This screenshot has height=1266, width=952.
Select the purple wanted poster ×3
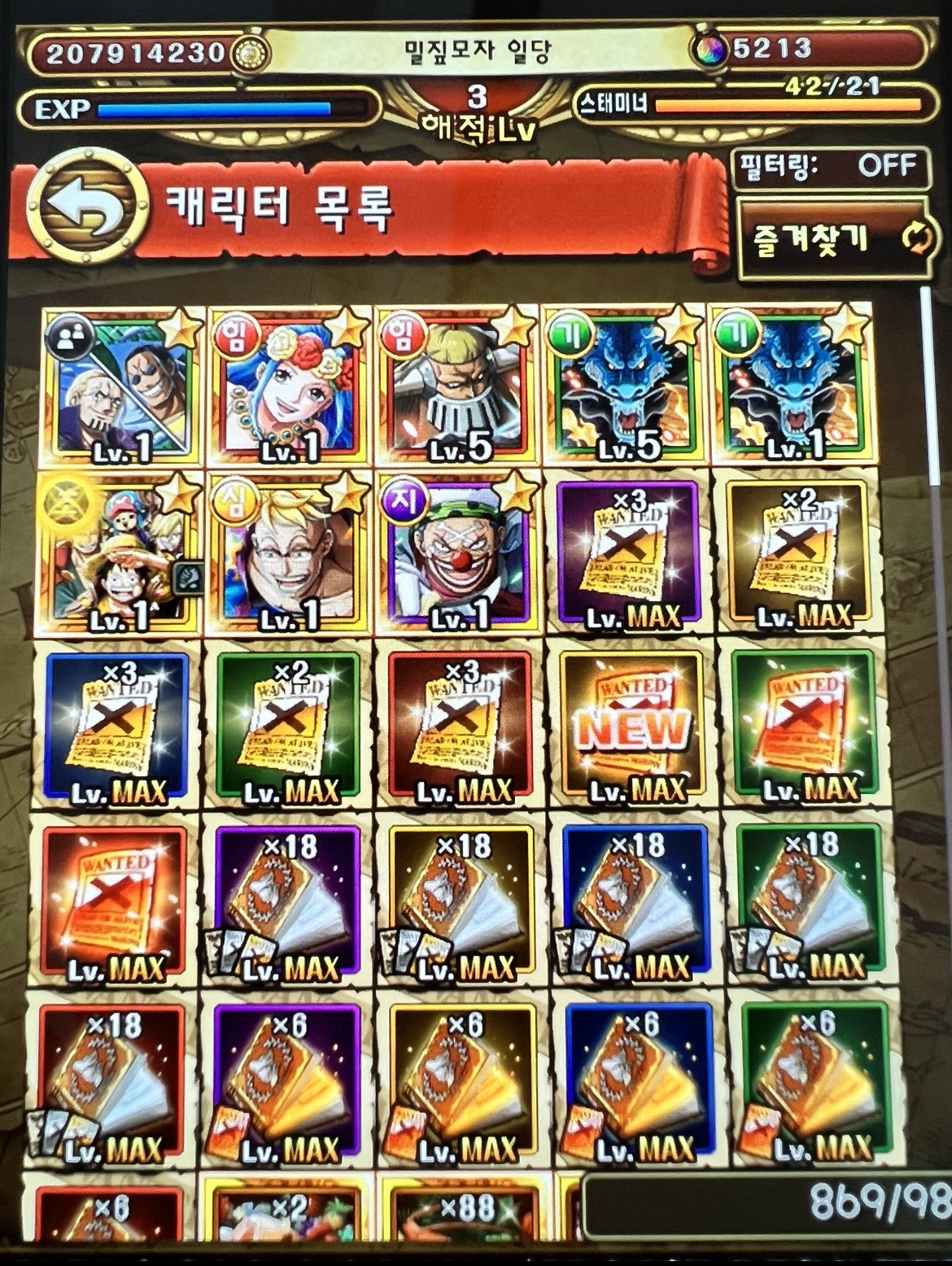[x=631, y=557]
